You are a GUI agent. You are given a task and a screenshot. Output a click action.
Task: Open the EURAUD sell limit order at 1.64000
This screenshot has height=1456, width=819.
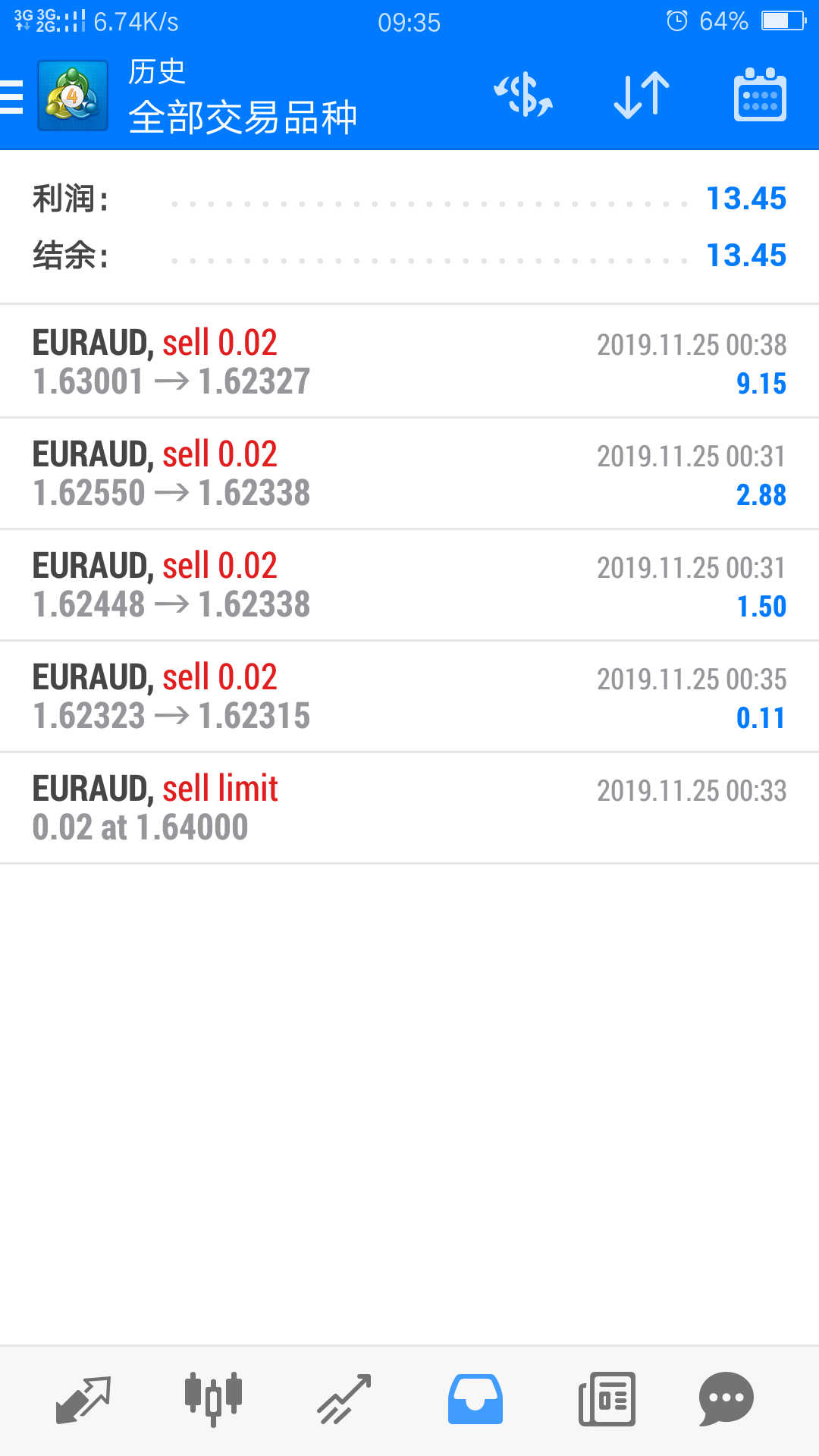point(409,808)
